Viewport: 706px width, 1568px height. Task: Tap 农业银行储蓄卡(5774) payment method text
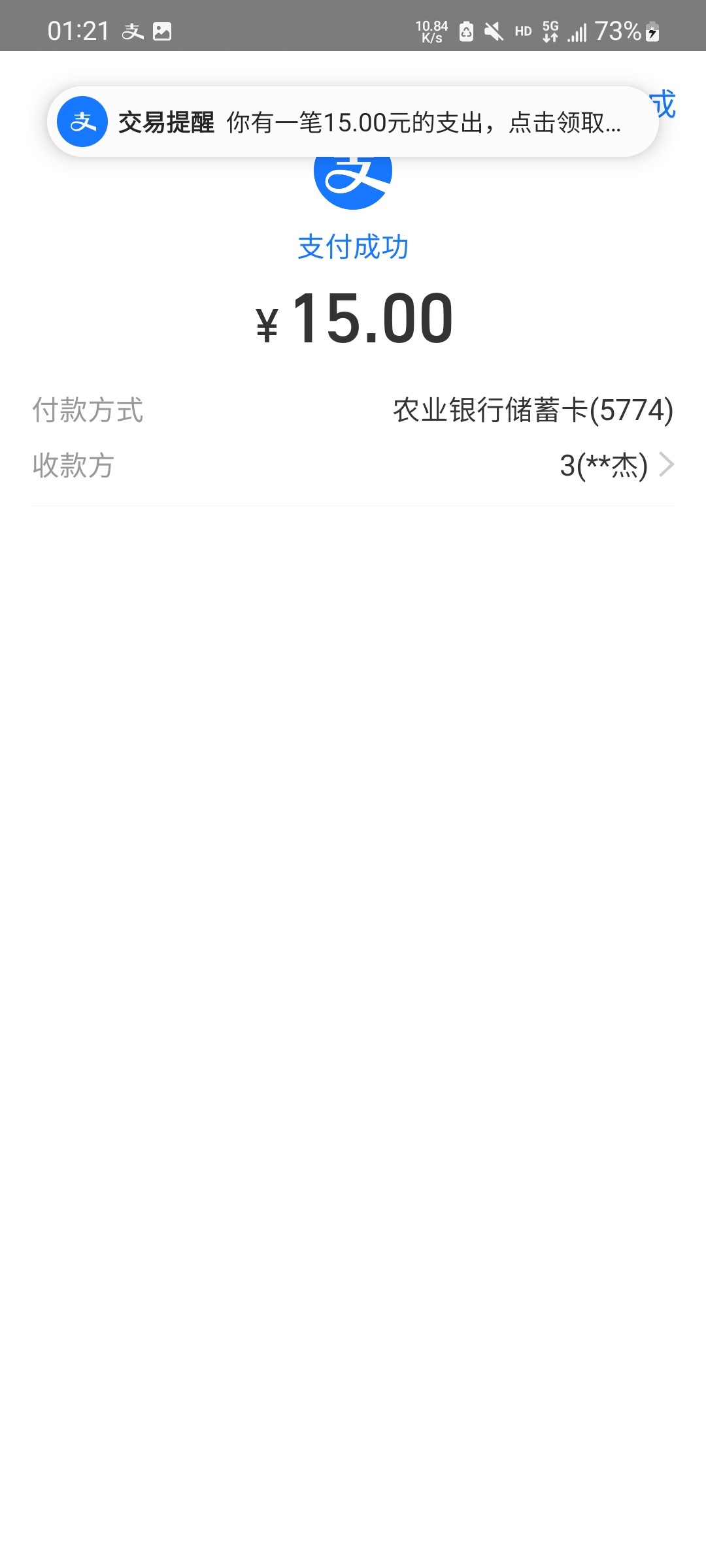531,411
